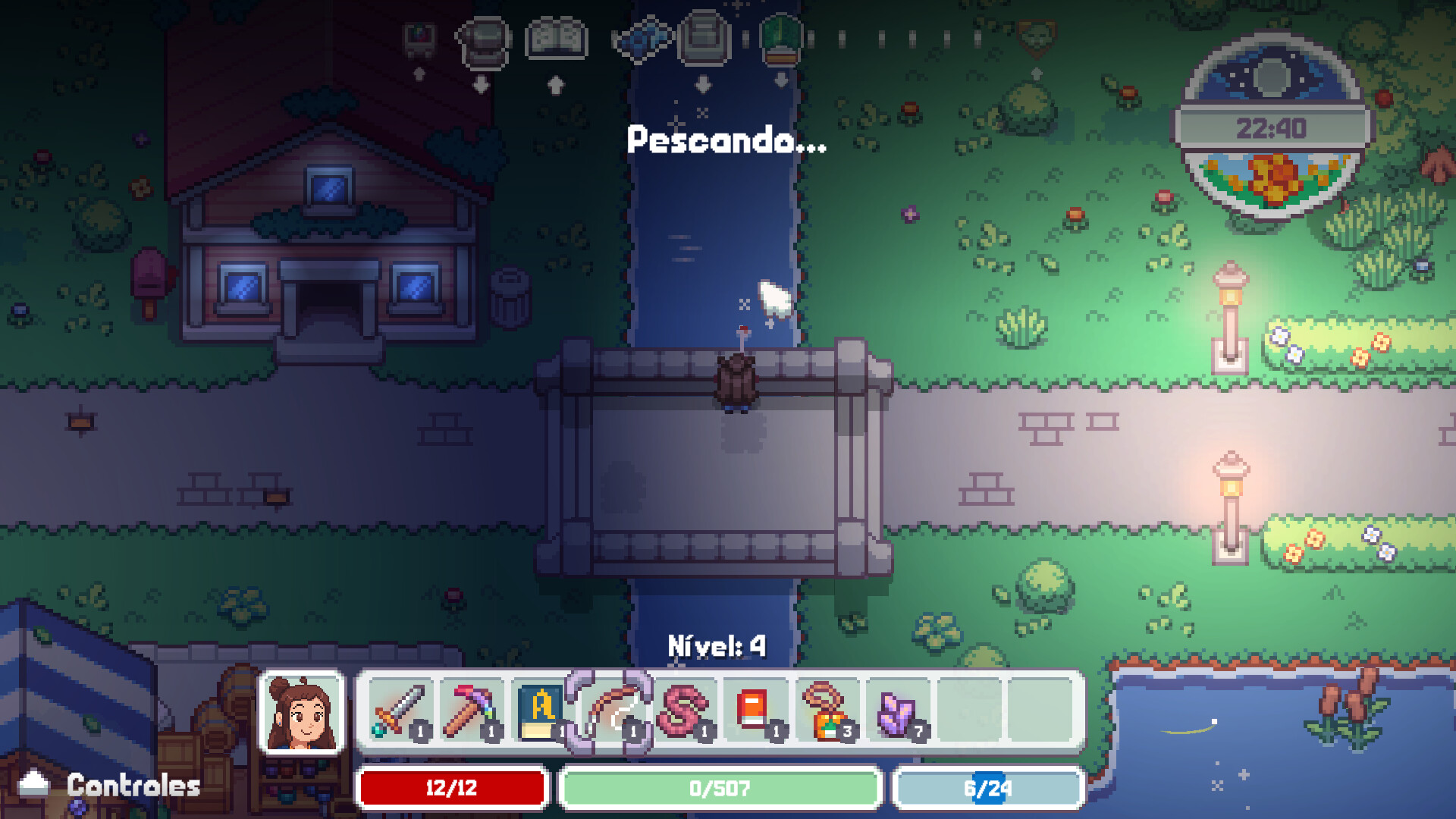Select the red book in the hotbar
The height and width of the screenshot is (819, 1456).
pos(753,711)
